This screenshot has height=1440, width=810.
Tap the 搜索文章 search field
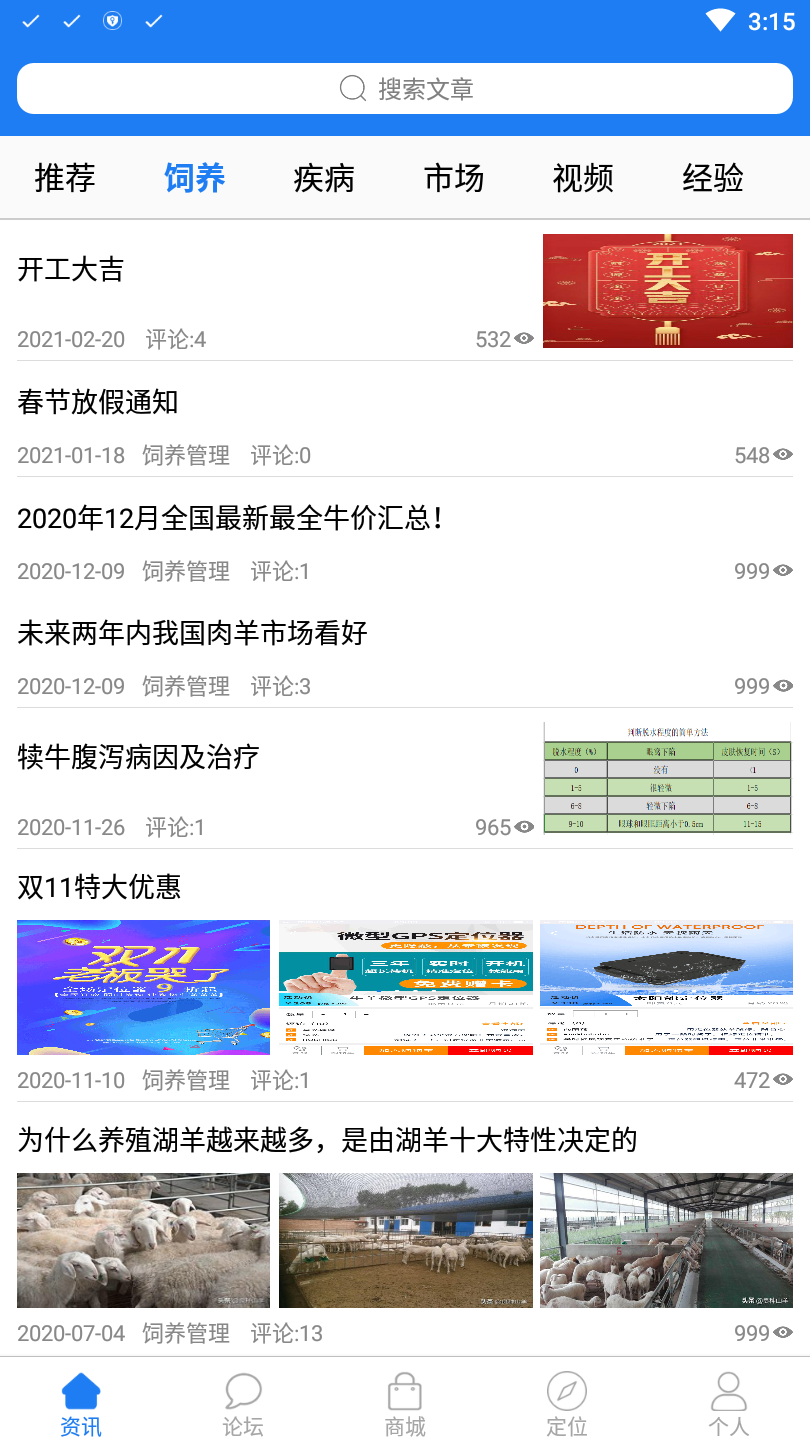click(405, 88)
